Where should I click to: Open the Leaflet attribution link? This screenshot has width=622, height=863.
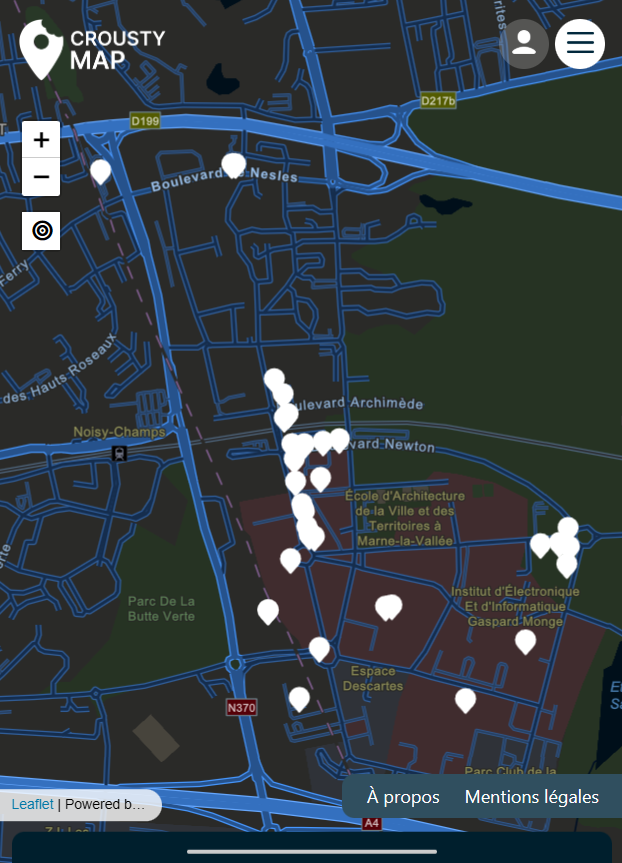[x=33, y=804]
